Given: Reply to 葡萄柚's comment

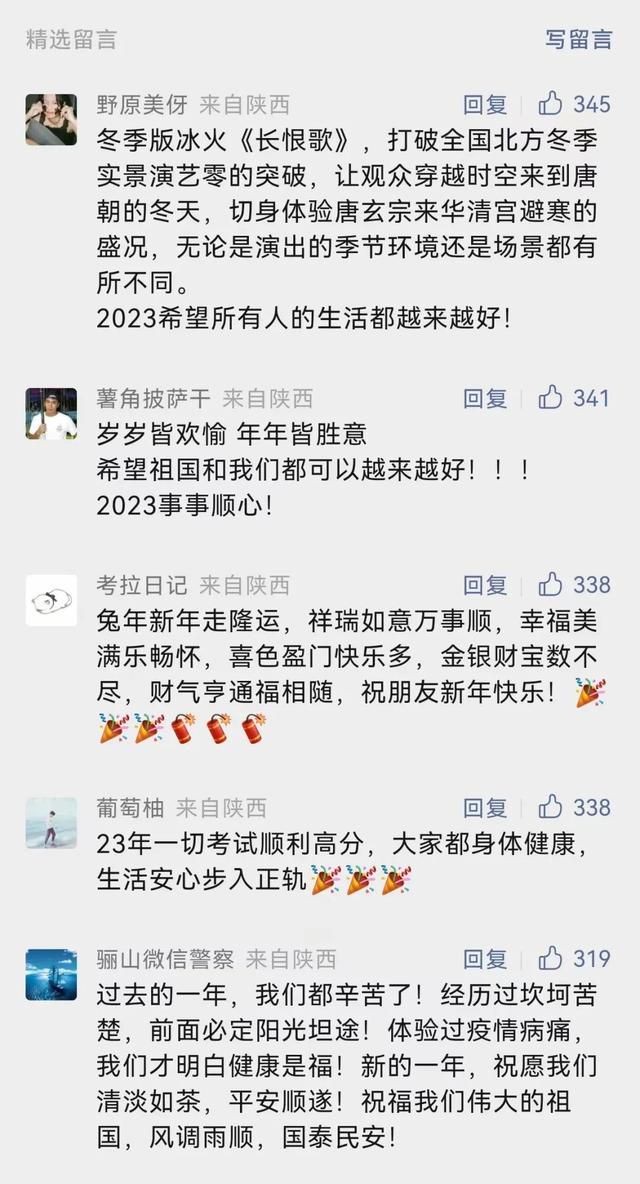Looking at the screenshot, I should pyautogui.click(x=485, y=808).
